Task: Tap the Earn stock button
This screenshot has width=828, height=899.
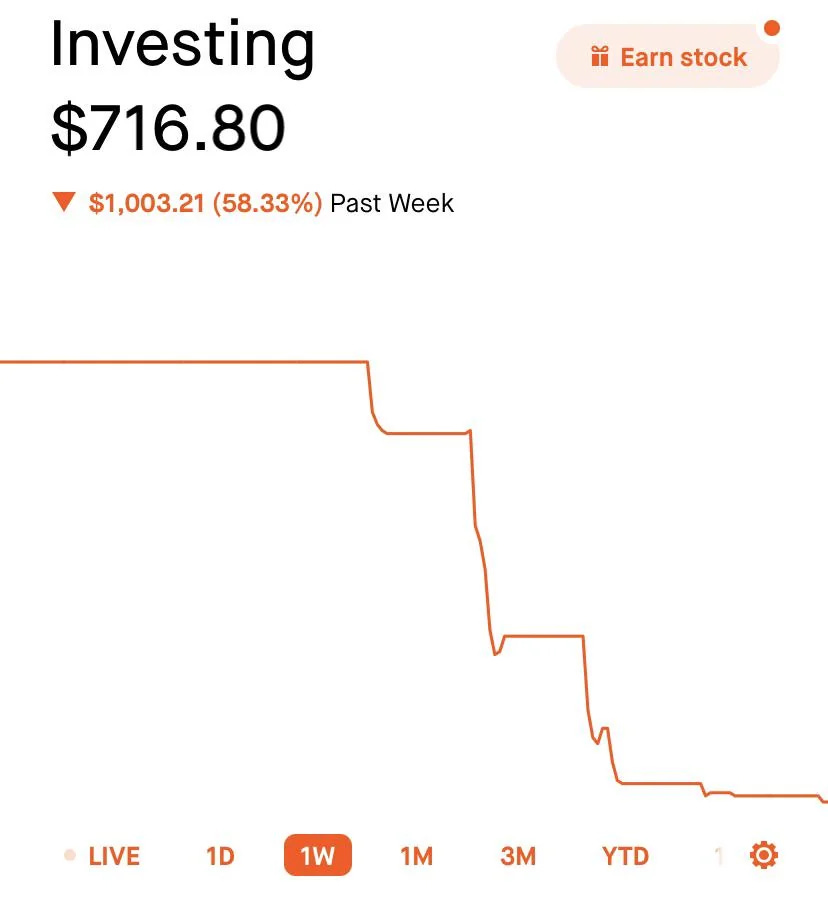Action: click(x=667, y=57)
